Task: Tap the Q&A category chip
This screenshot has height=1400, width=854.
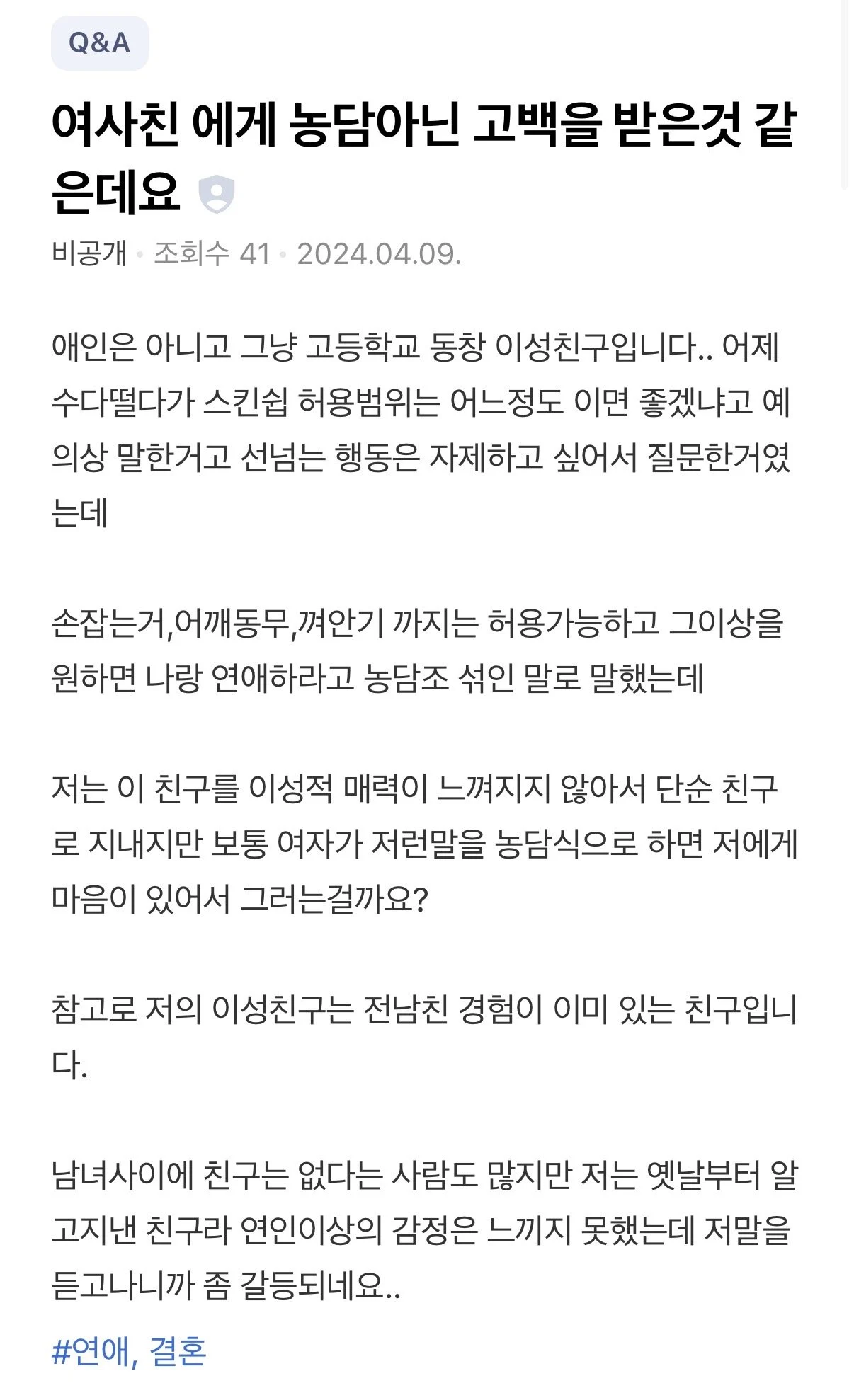Action: coord(100,43)
